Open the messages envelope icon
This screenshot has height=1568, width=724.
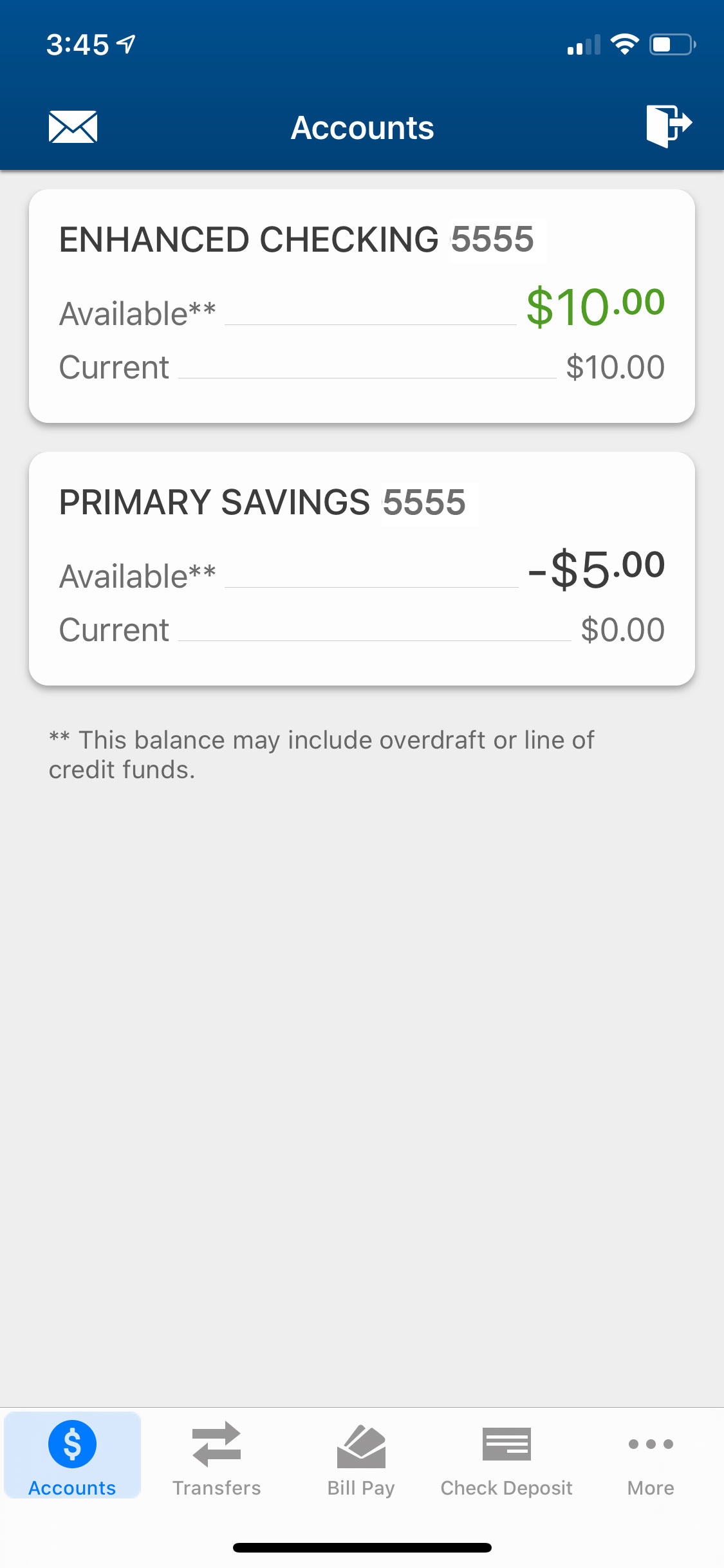73,127
